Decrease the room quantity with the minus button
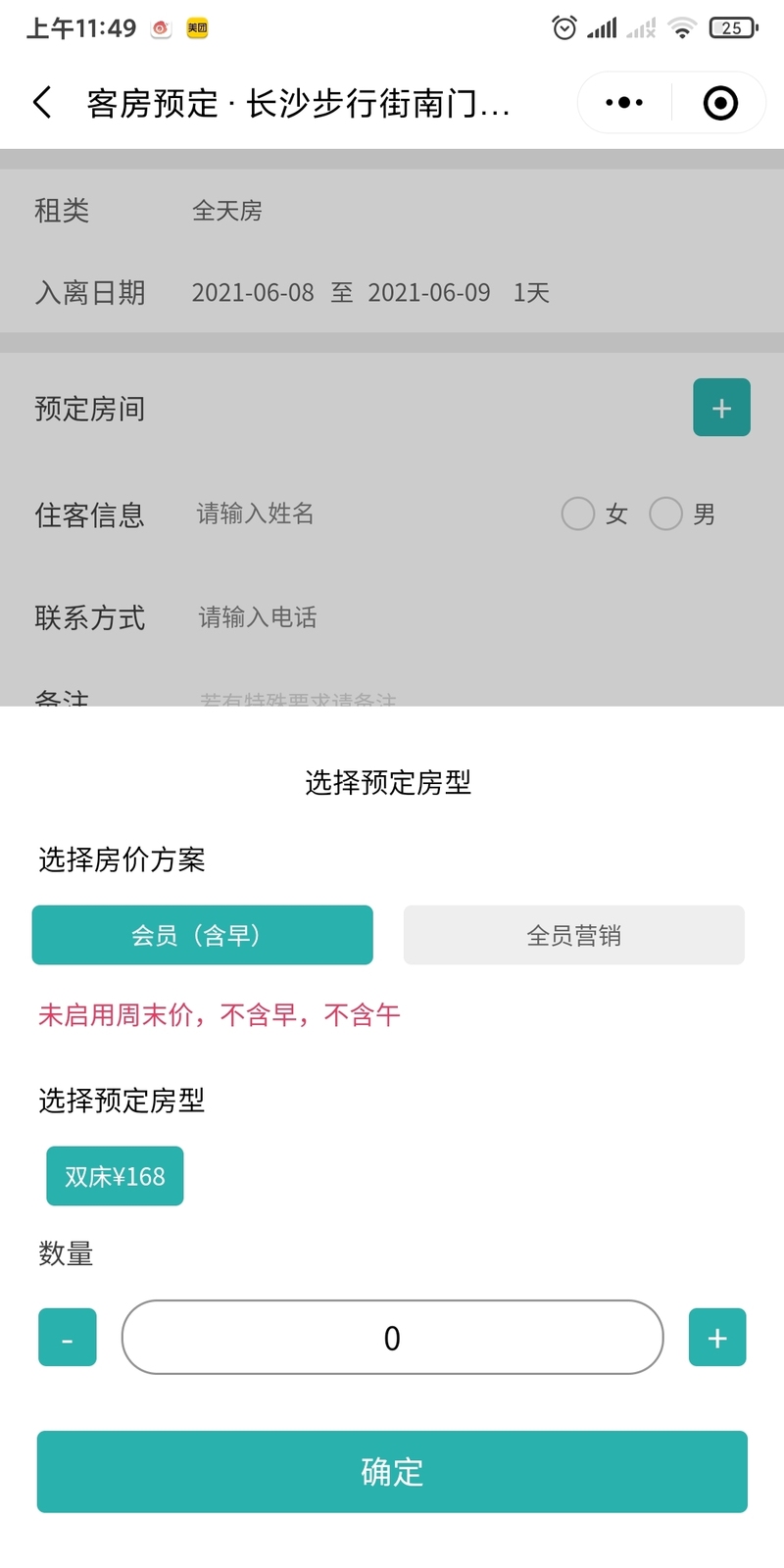 click(68, 1337)
